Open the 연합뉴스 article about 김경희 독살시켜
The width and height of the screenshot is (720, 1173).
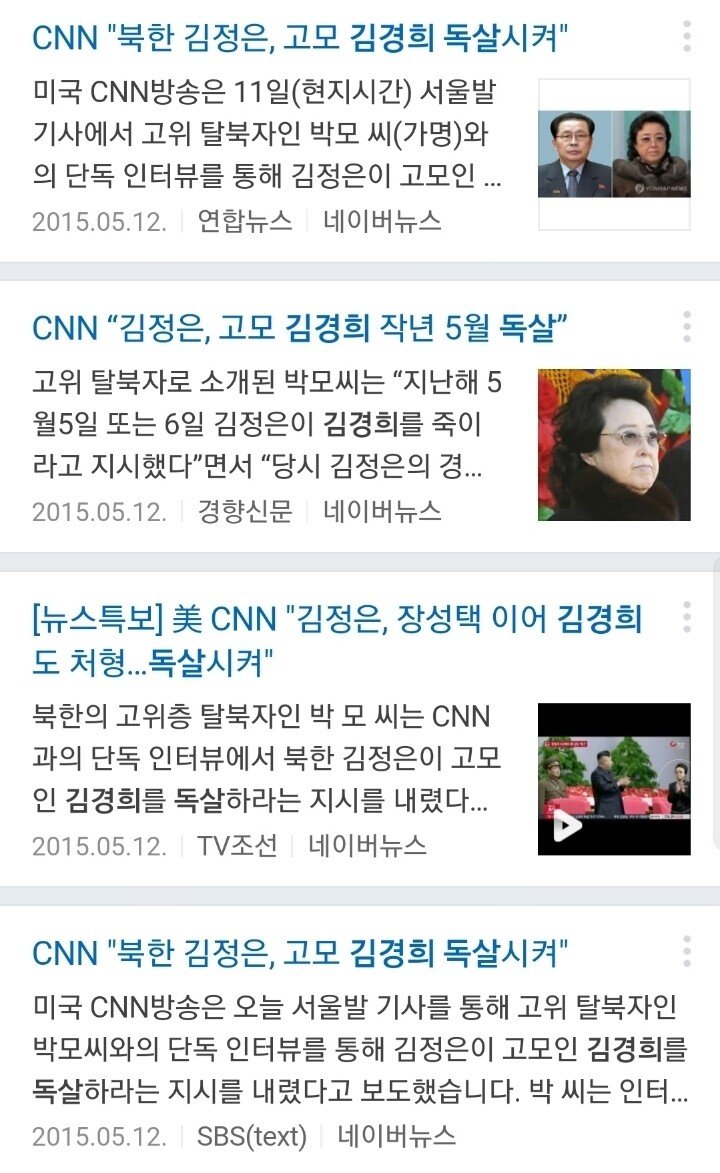pos(299,37)
